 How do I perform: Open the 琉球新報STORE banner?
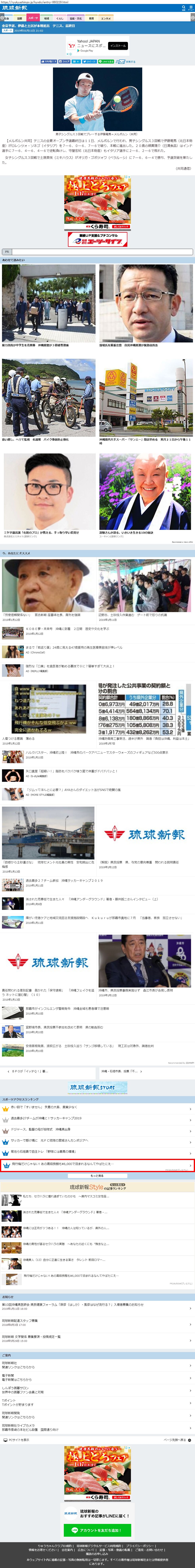pyautogui.click(x=97, y=1088)
